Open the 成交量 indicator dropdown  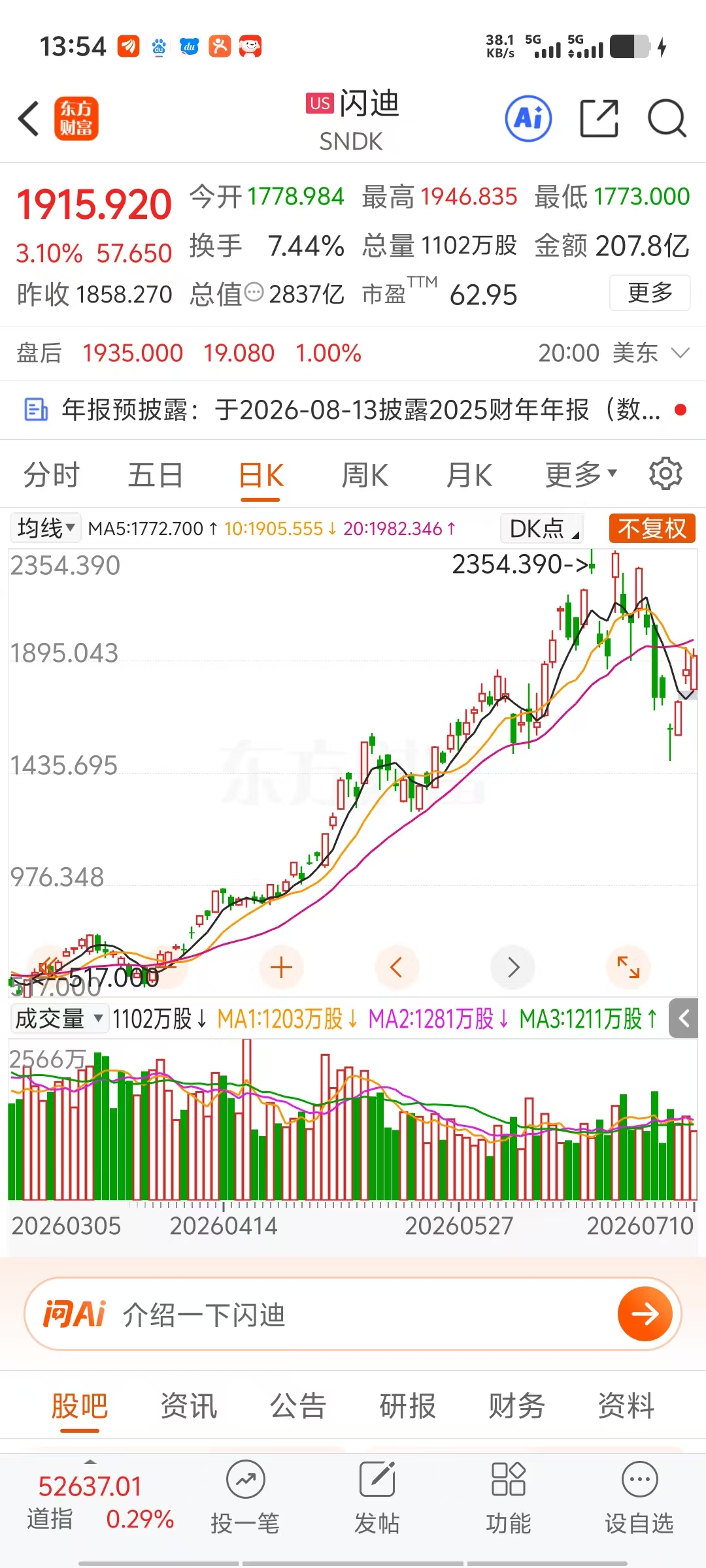point(59,1019)
